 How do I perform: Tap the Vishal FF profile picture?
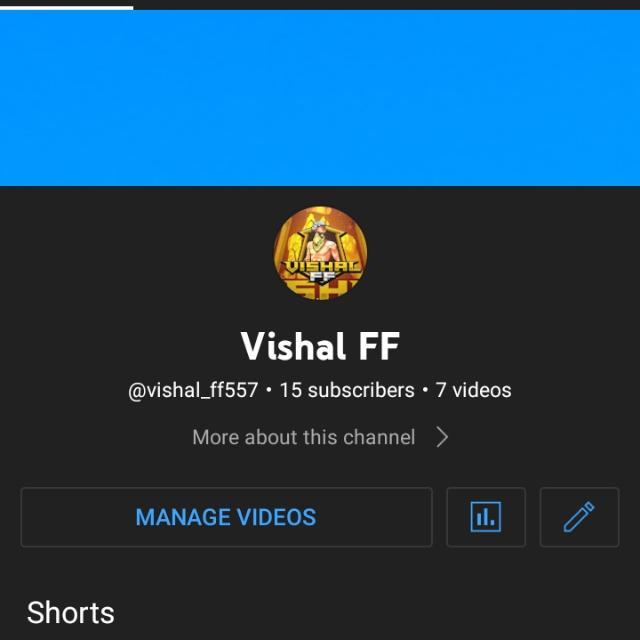click(320, 253)
